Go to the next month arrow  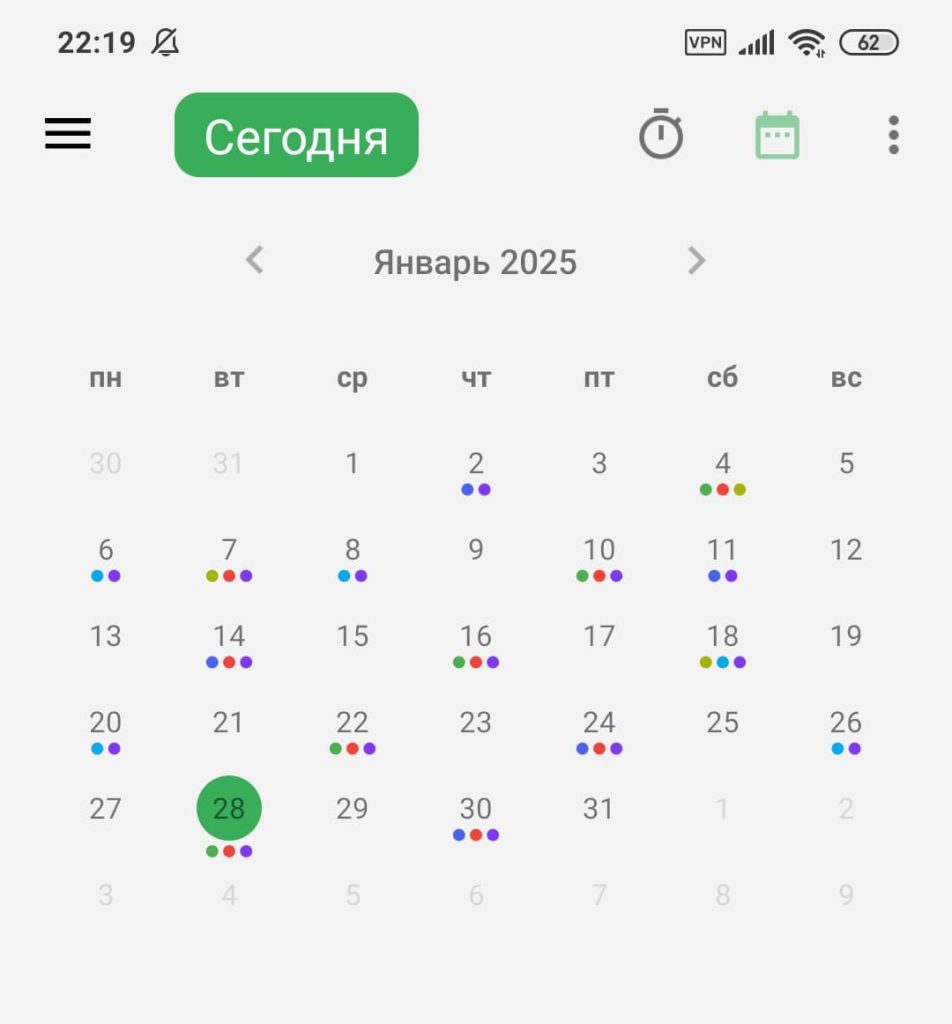tap(697, 261)
